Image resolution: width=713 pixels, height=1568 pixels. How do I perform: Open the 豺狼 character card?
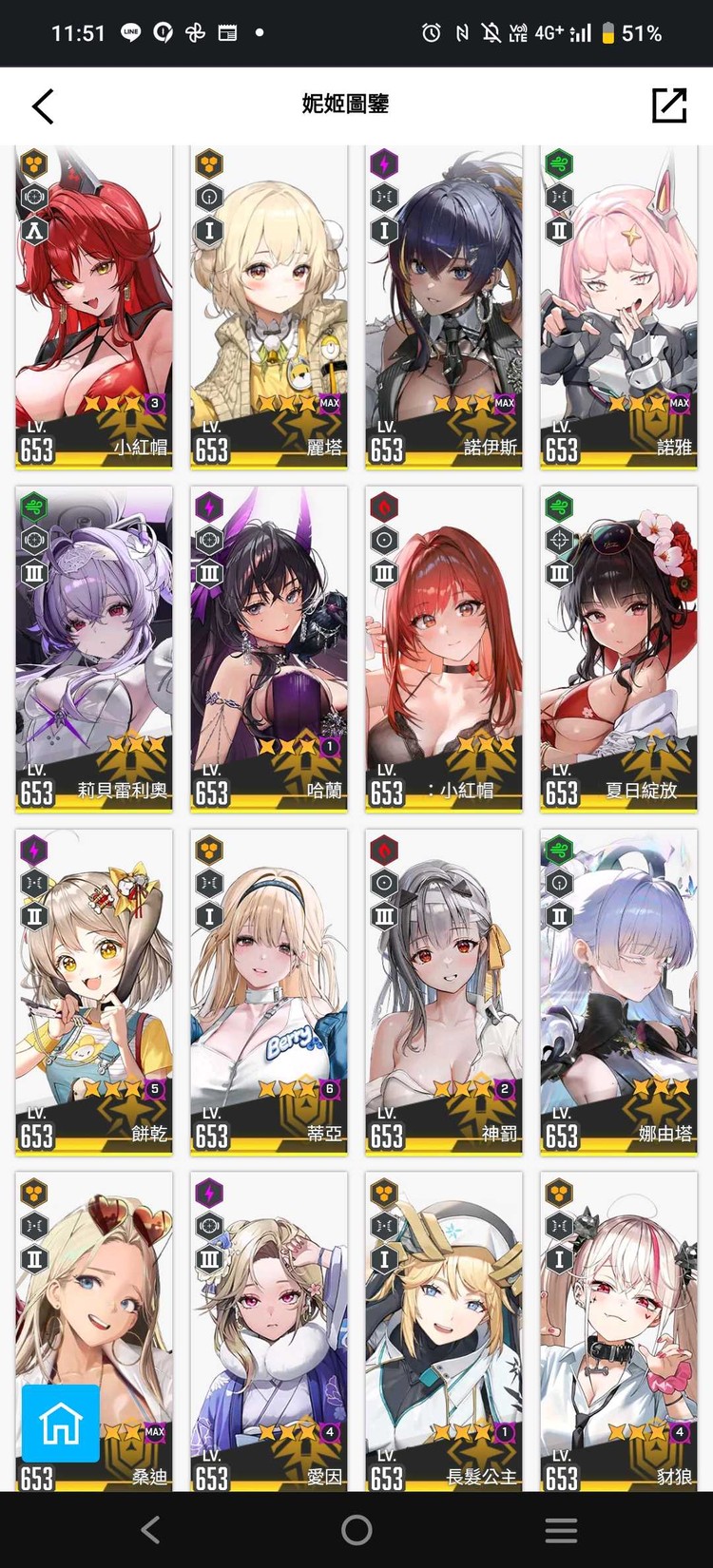[x=619, y=1330]
